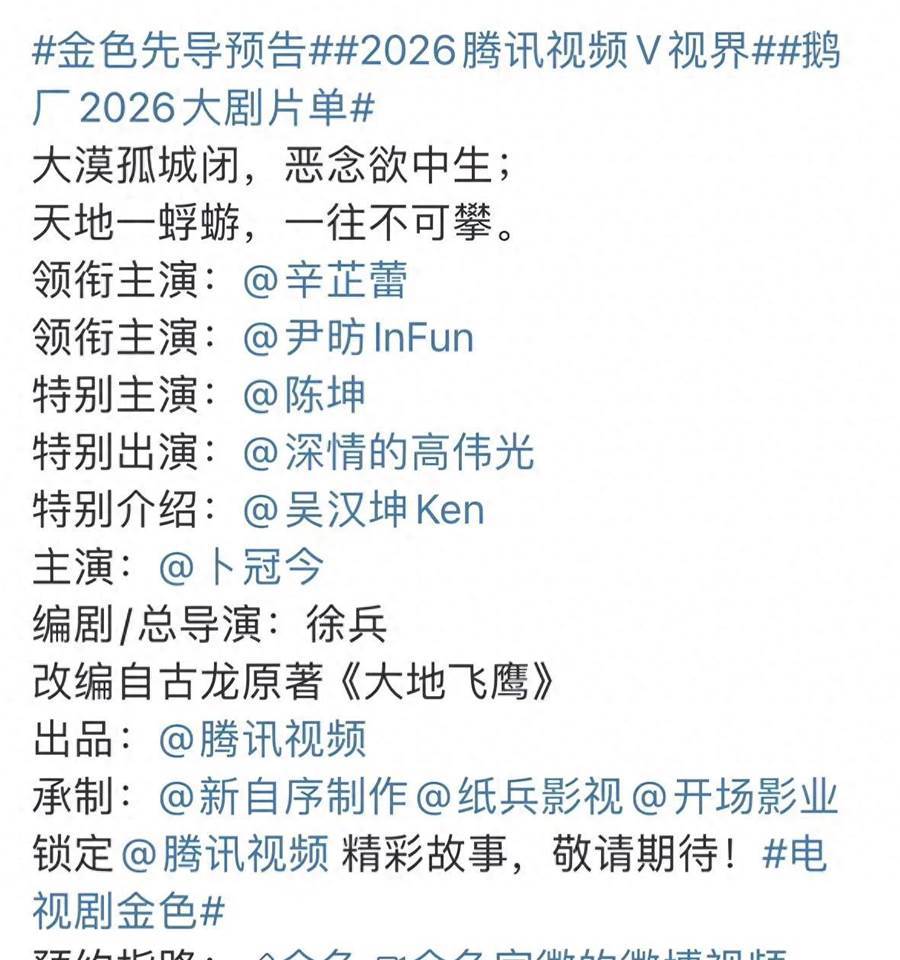900x960 pixels.
Task: Visit @辛芷蕾's profile
Action: tap(325, 281)
